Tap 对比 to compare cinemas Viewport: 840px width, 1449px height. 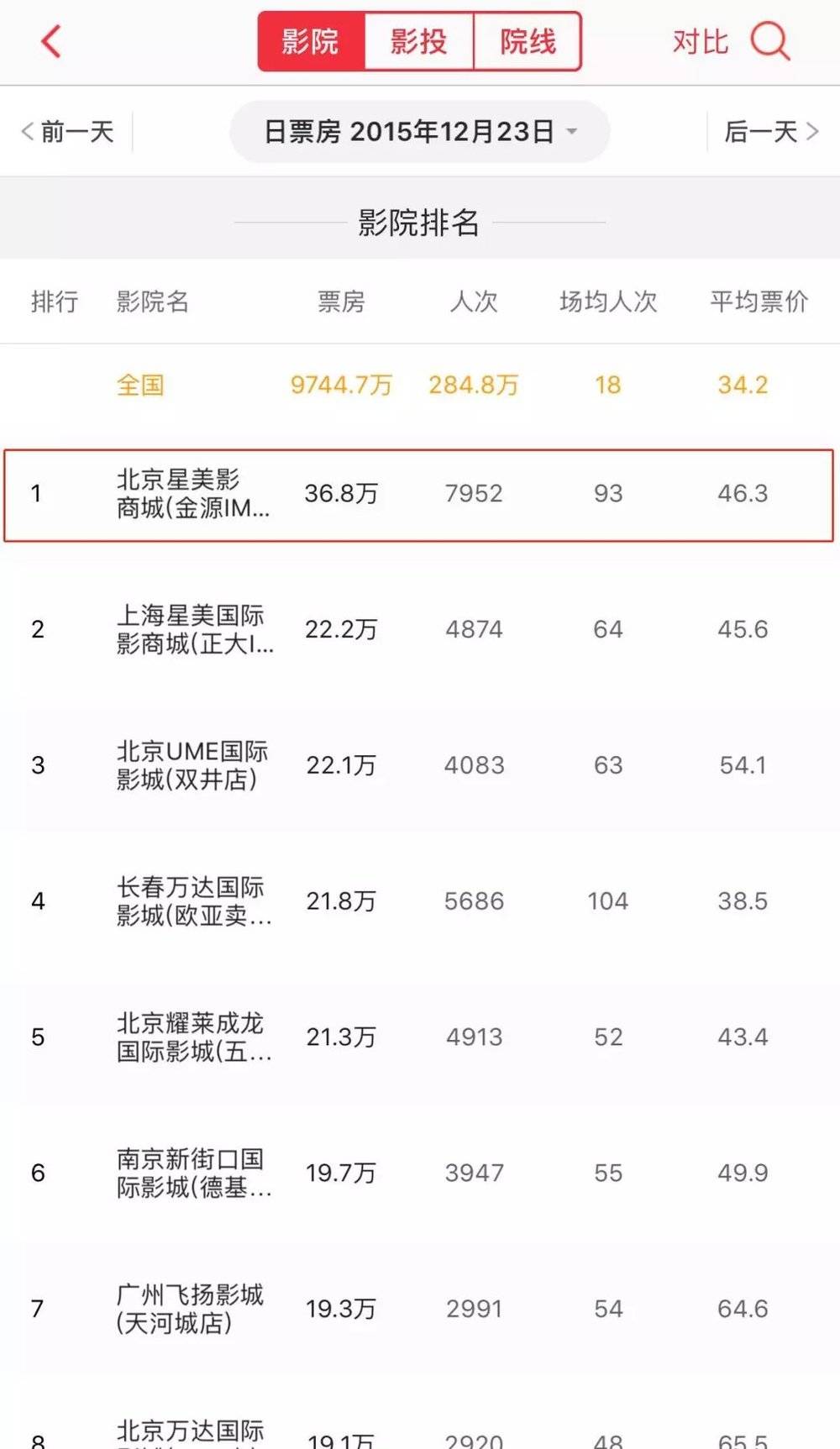[x=700, y=41]
